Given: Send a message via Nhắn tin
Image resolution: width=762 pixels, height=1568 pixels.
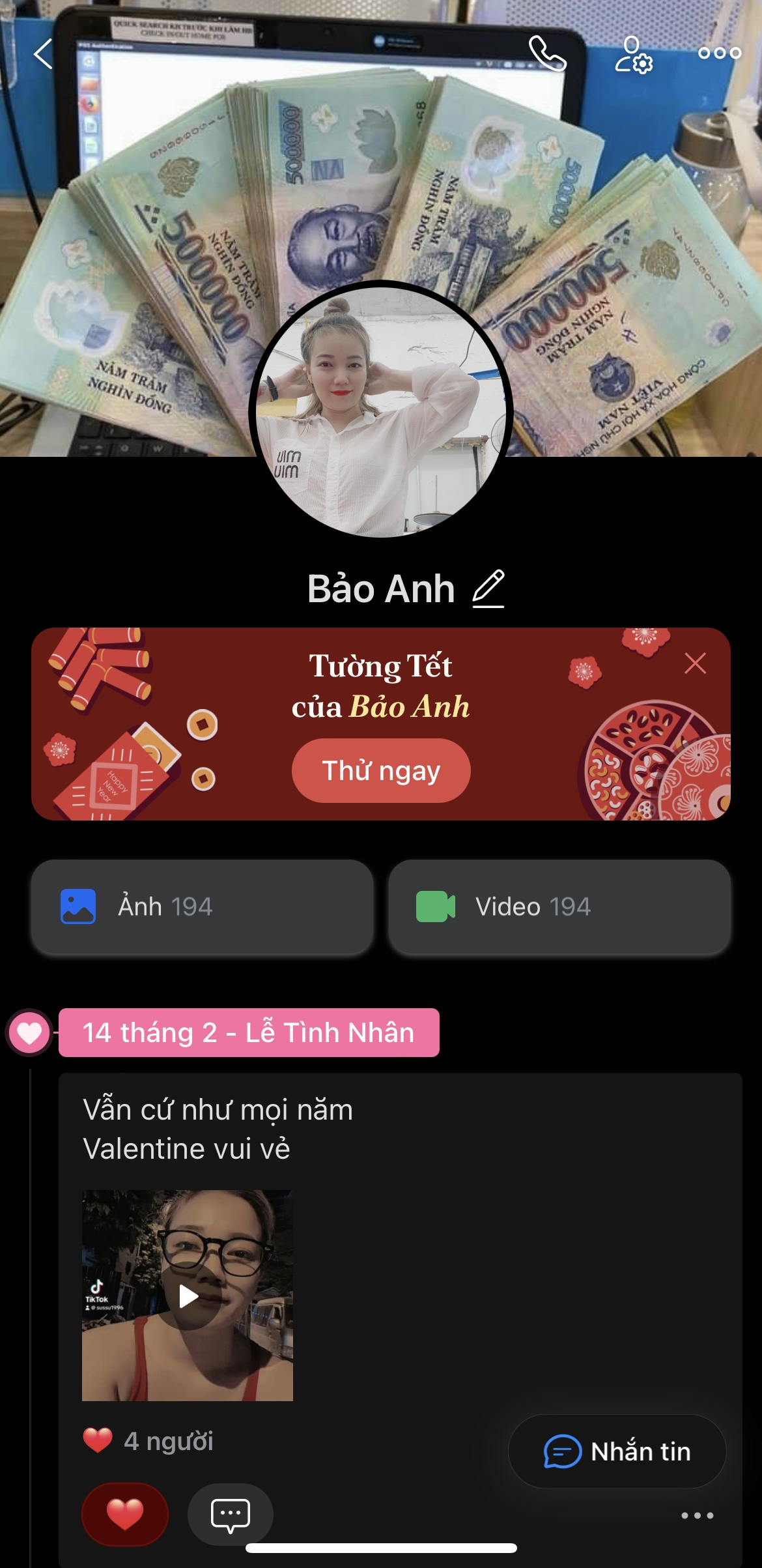Looking at the screenshot, I should pos(617,1451).
